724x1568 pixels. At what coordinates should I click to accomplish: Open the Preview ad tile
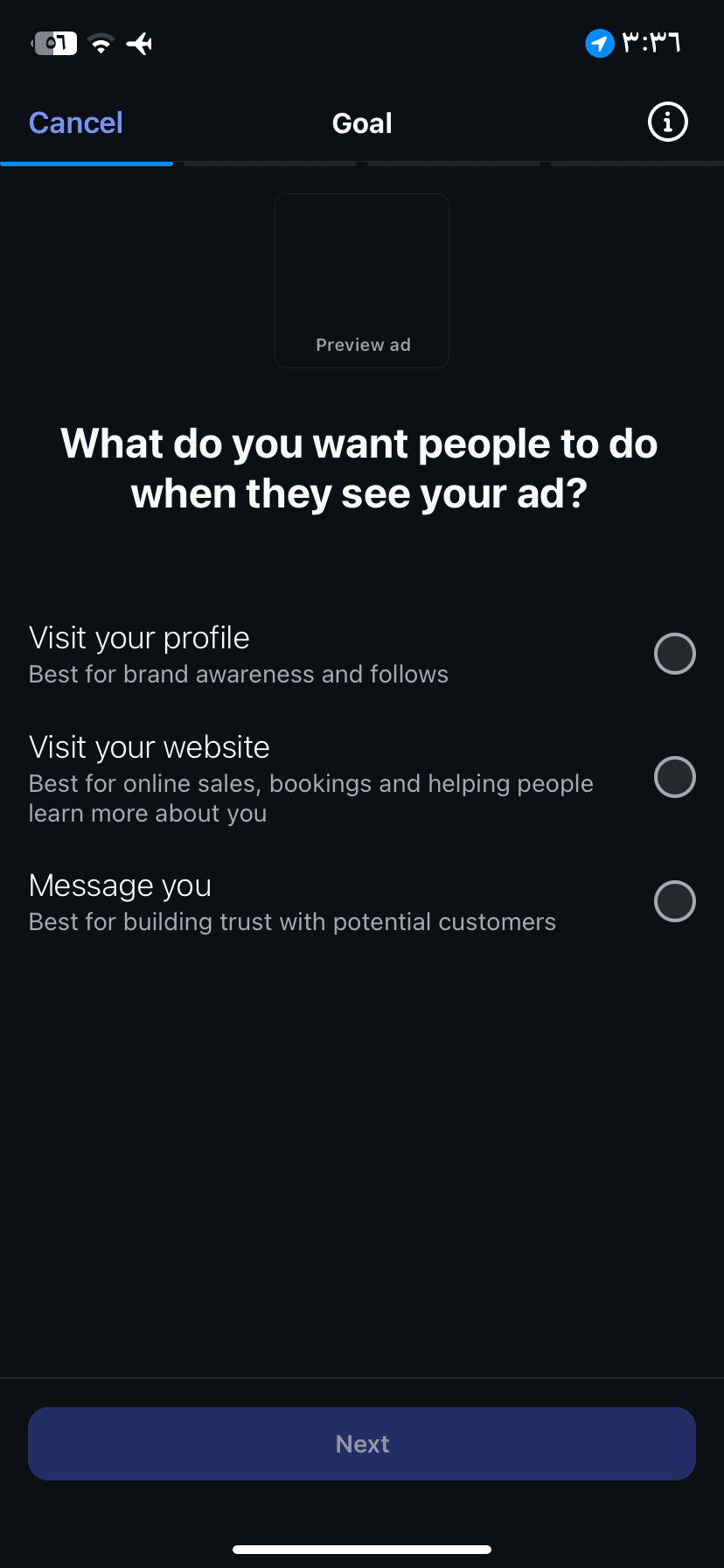[362, 281]
